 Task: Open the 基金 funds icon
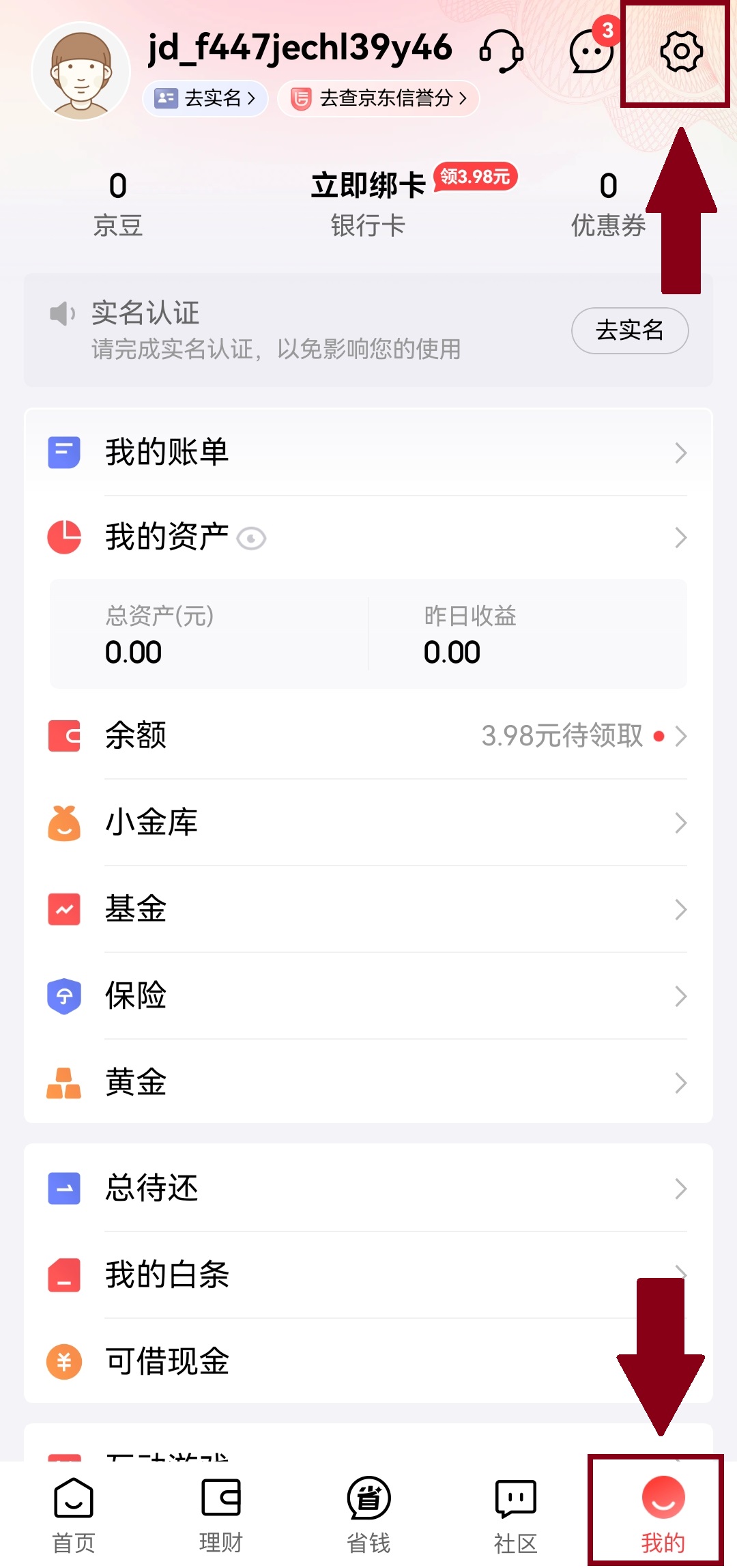point(63,909)
